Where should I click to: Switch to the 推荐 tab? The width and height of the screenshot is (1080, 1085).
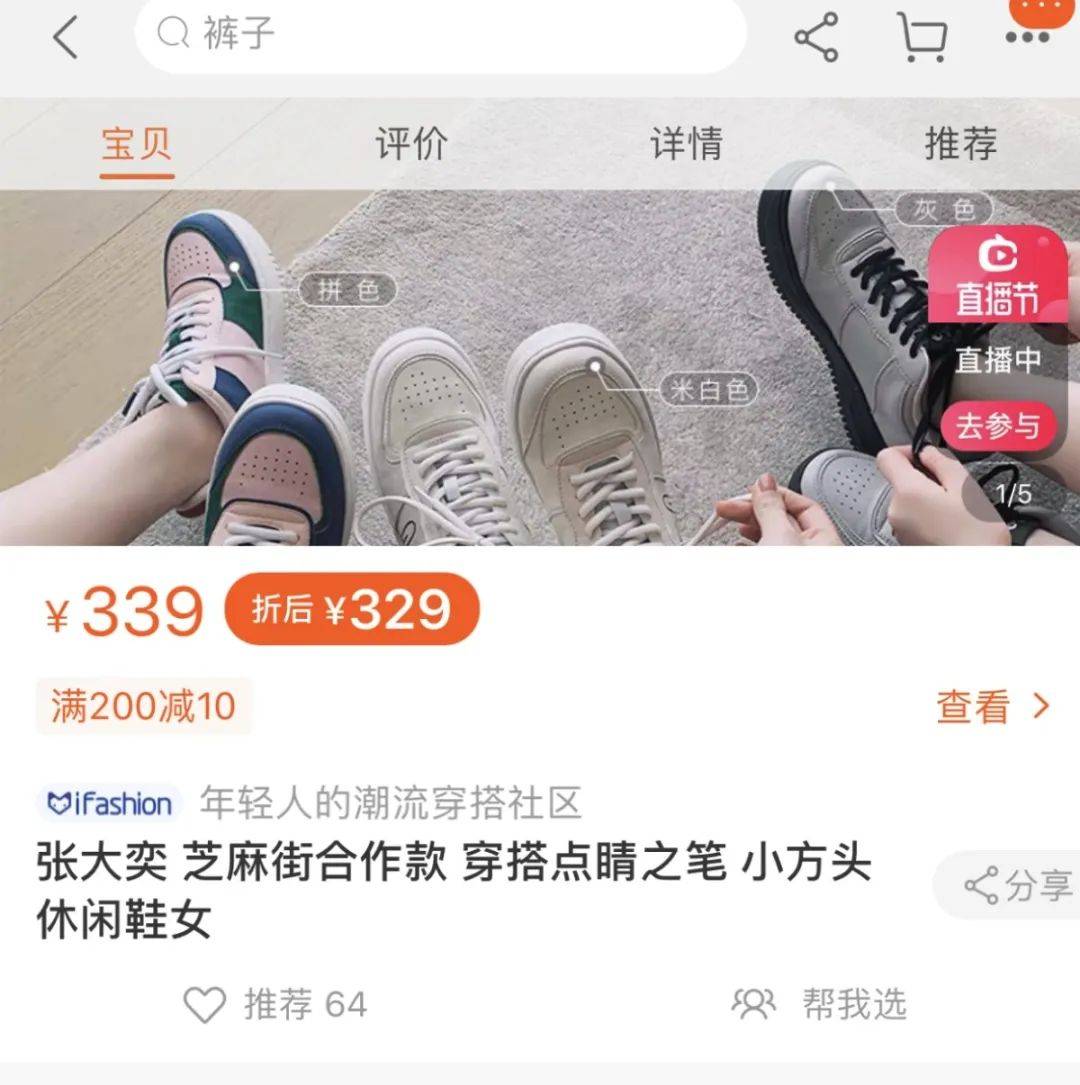[x=960, y=144]
